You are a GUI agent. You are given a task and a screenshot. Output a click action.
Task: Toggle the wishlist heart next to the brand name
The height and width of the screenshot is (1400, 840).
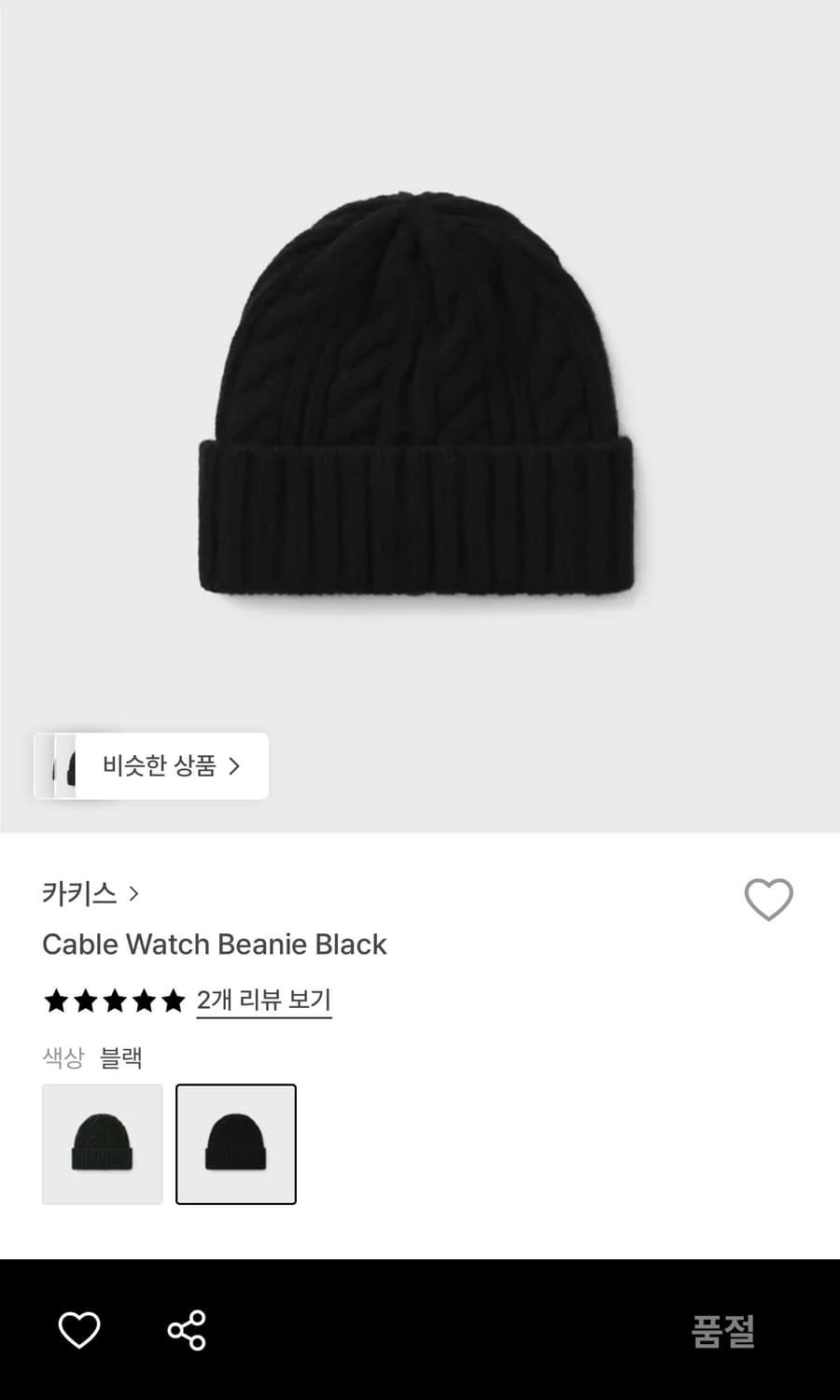tap(769, 900)
